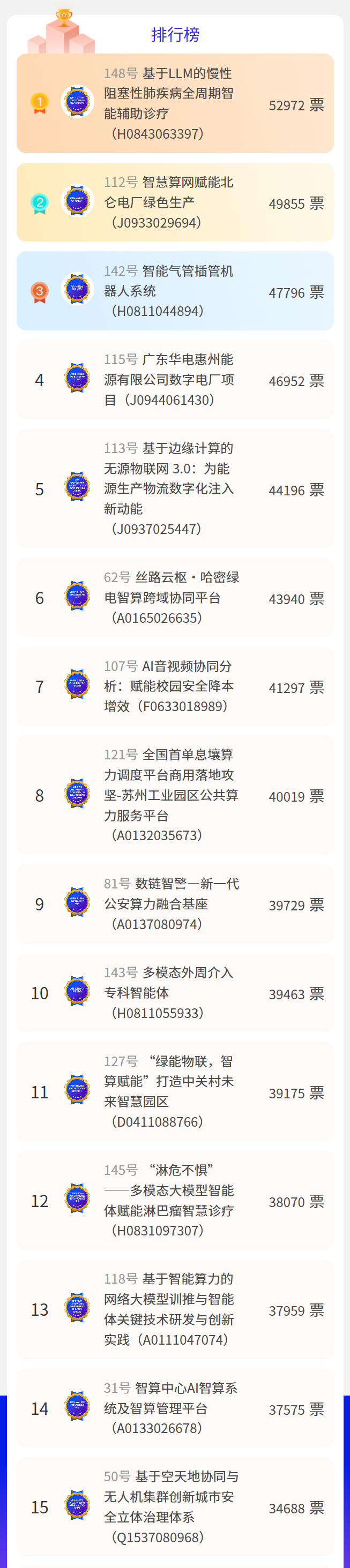
Task: Open entry 113号 基于边缘计算的无源物联网
Action: 168,489
